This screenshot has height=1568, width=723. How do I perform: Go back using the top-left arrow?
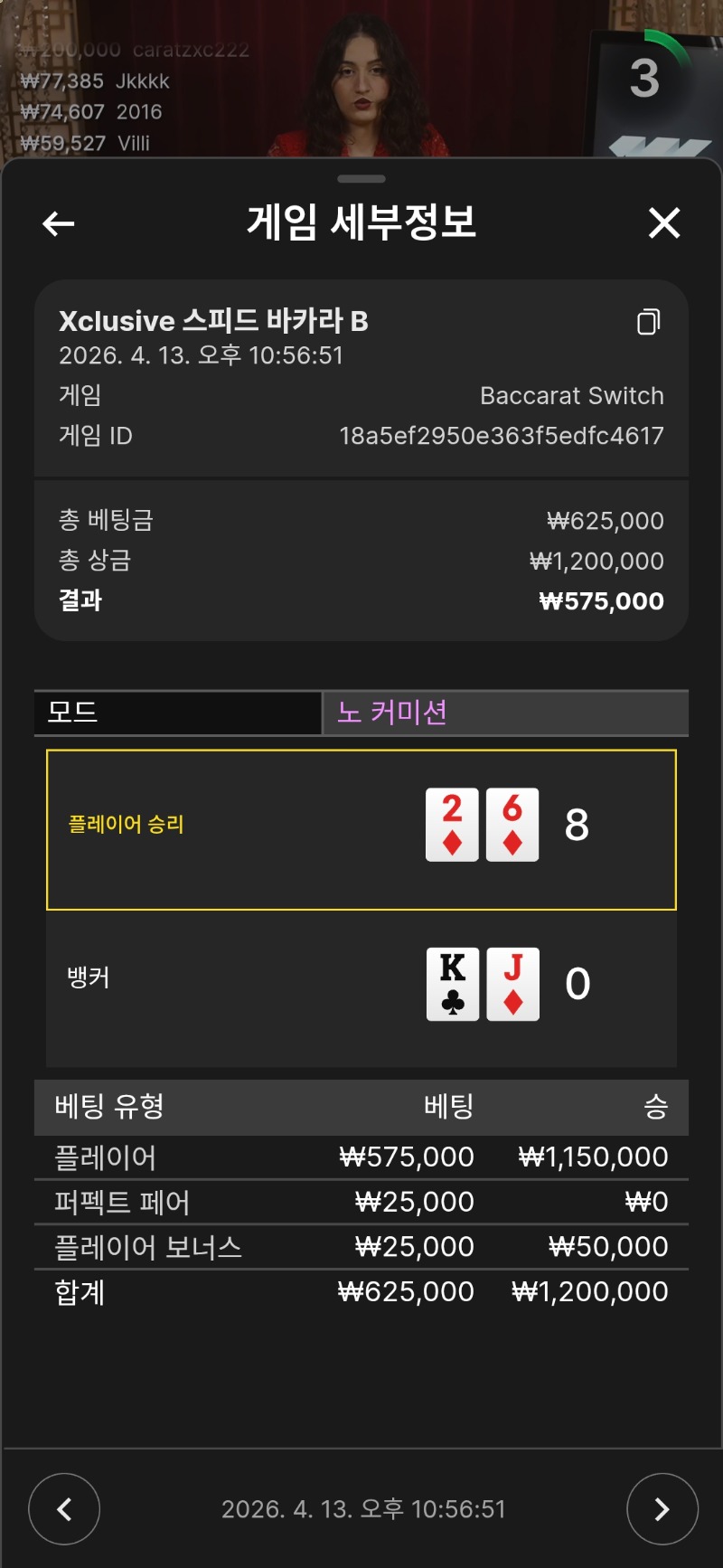pyautogui.click(x=59, y=223)
